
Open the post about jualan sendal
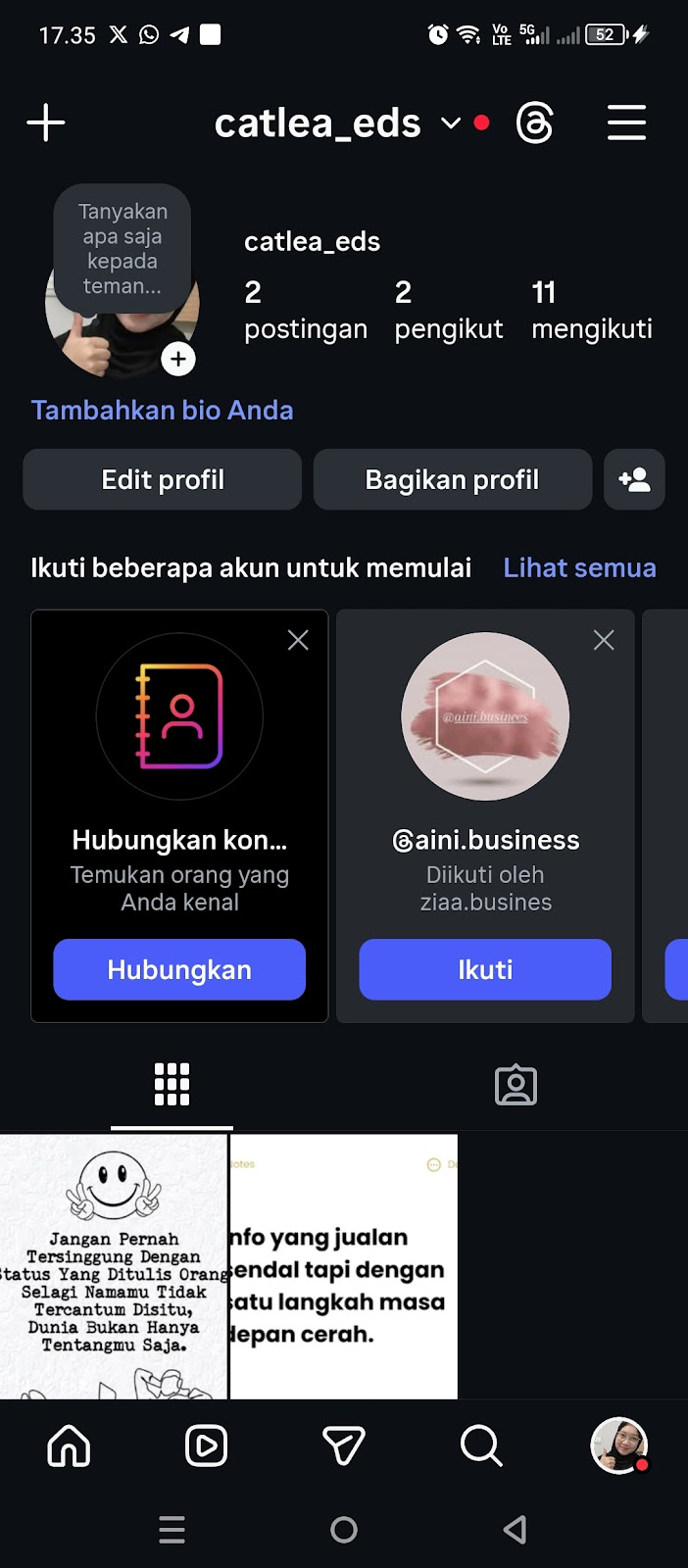pyautogui.click(x=343, y=1266)
